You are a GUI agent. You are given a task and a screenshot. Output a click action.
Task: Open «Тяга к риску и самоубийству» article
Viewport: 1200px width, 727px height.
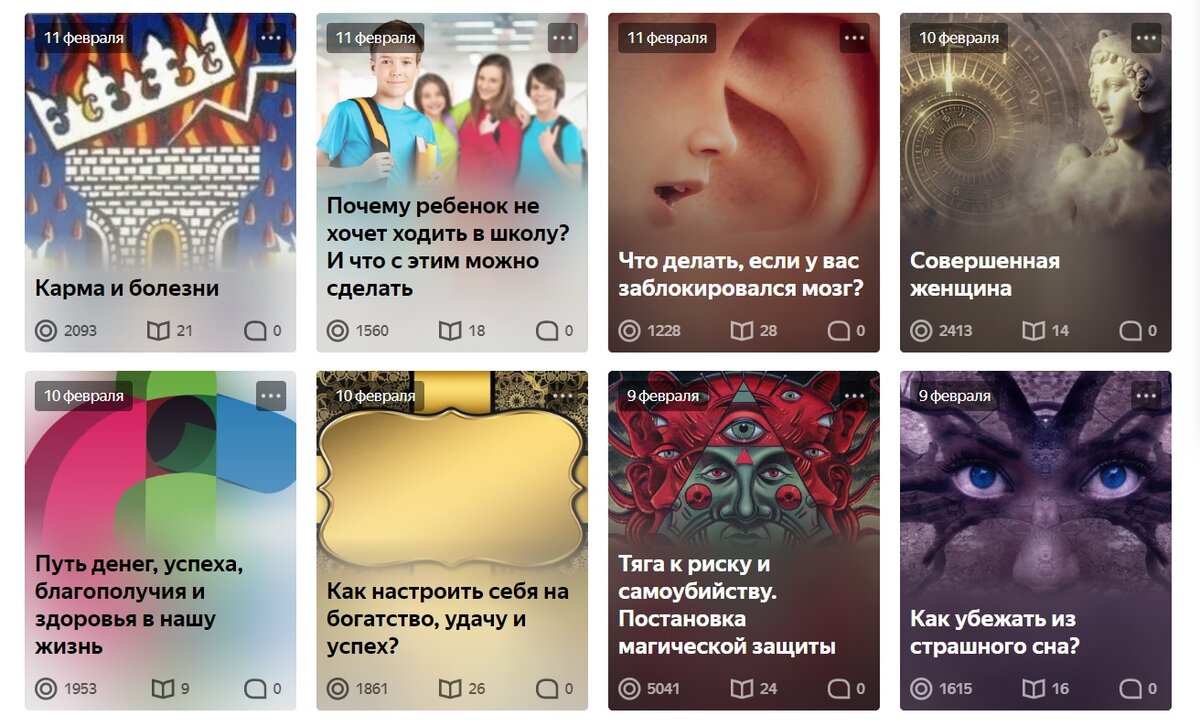click(726, 605)
